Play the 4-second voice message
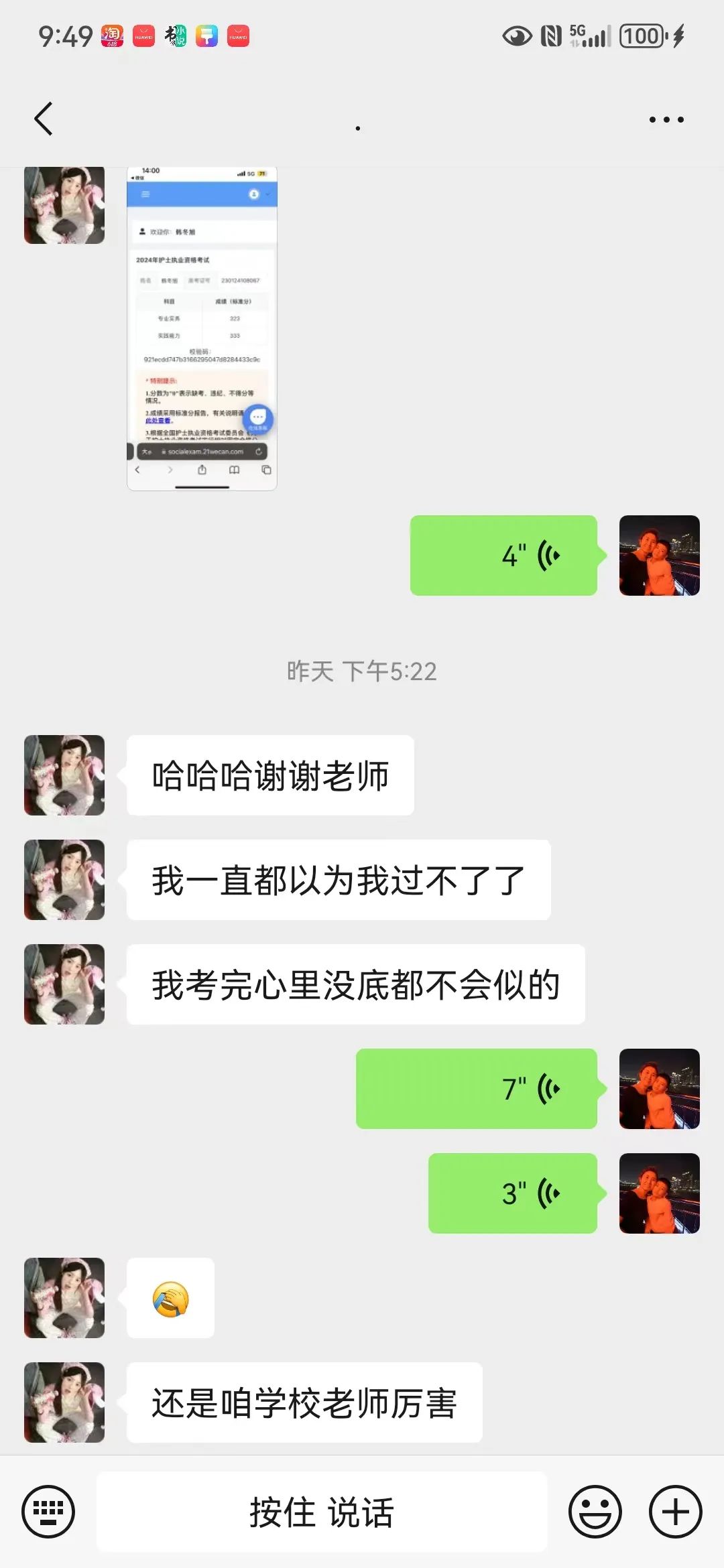724x1568 pixels. click(503, 556)
